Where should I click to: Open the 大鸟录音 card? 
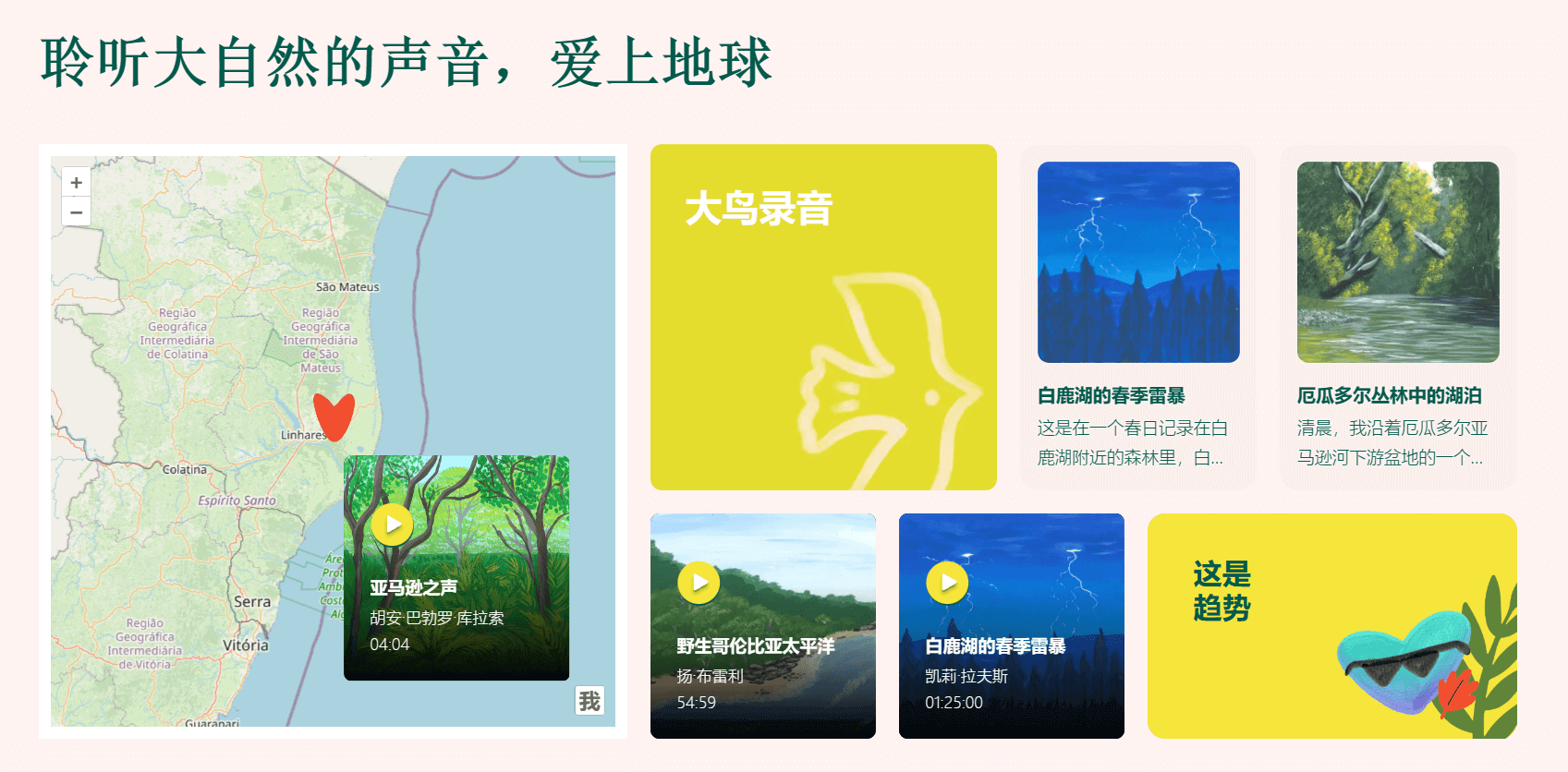pos(823,317)
